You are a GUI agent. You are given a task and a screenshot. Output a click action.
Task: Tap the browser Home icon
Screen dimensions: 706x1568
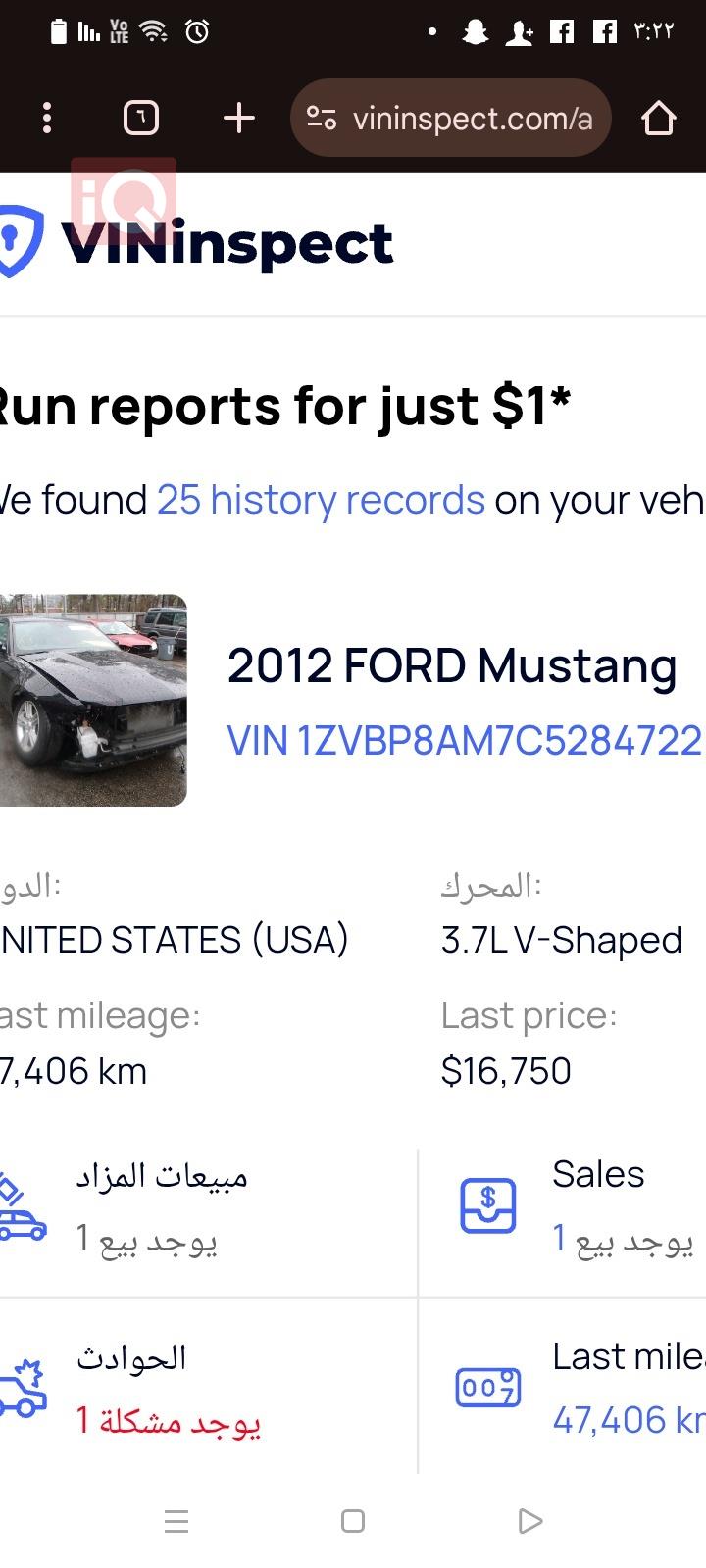pos(658,118)
